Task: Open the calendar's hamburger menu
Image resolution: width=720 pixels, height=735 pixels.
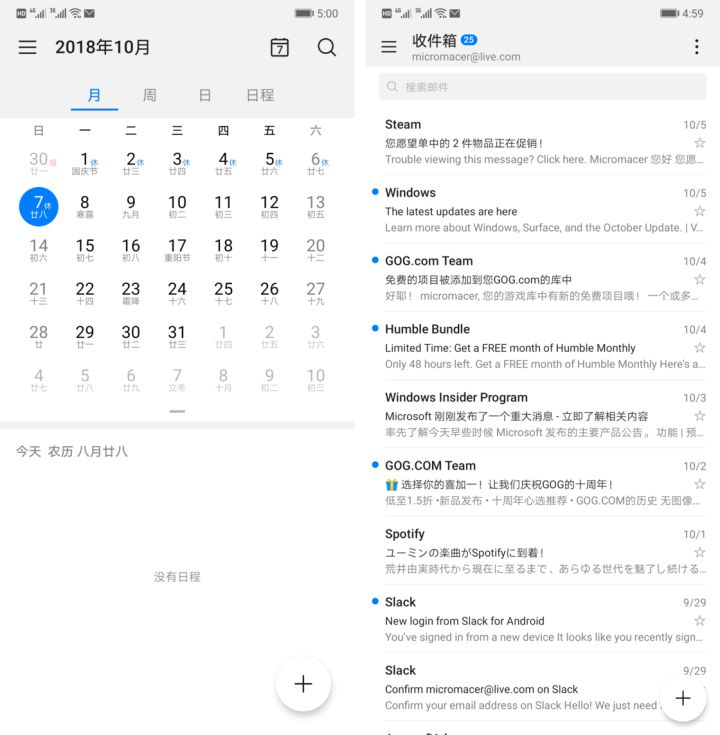Action: tap(28, 47)
